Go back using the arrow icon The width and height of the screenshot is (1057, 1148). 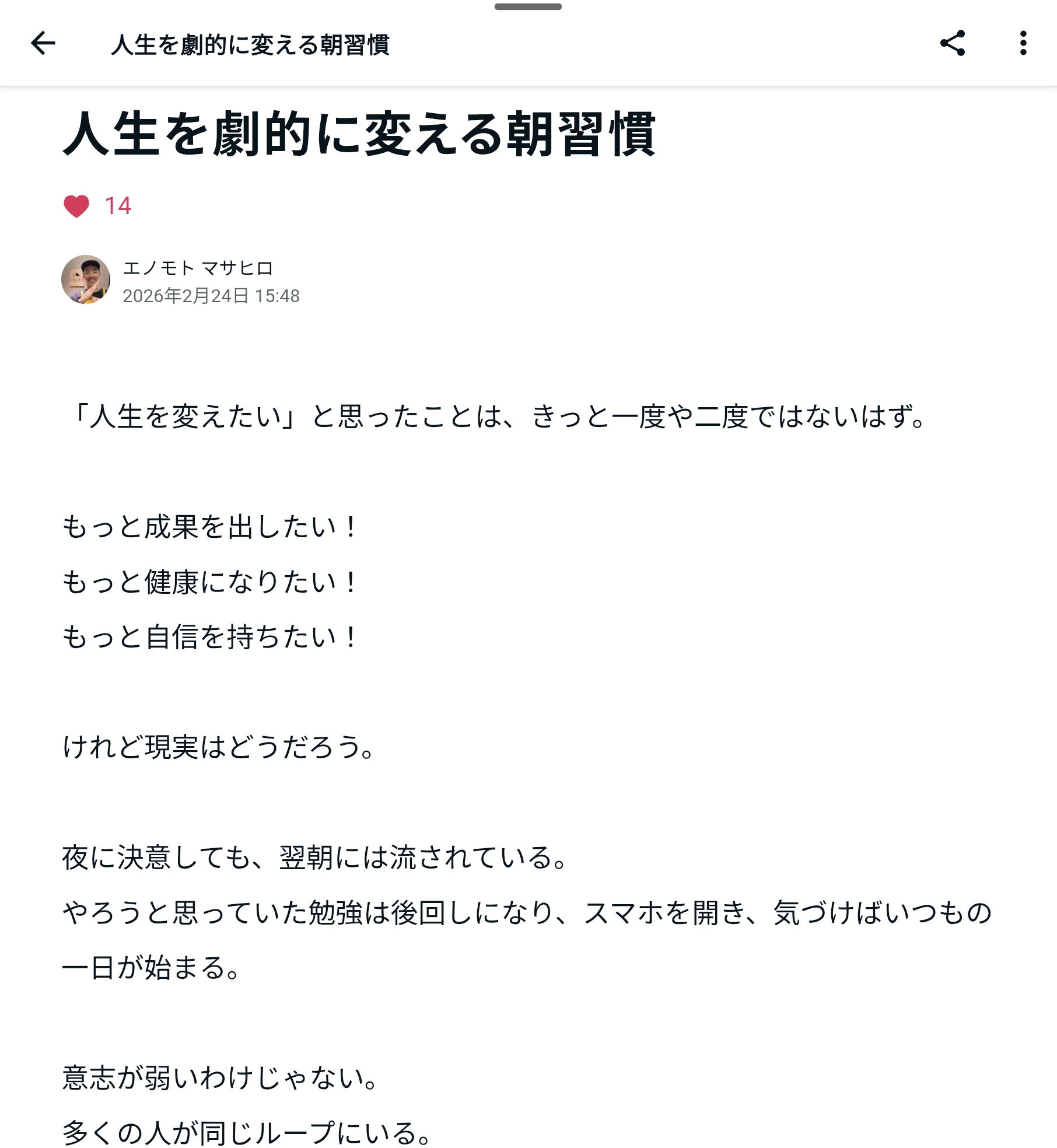[43, 44]
